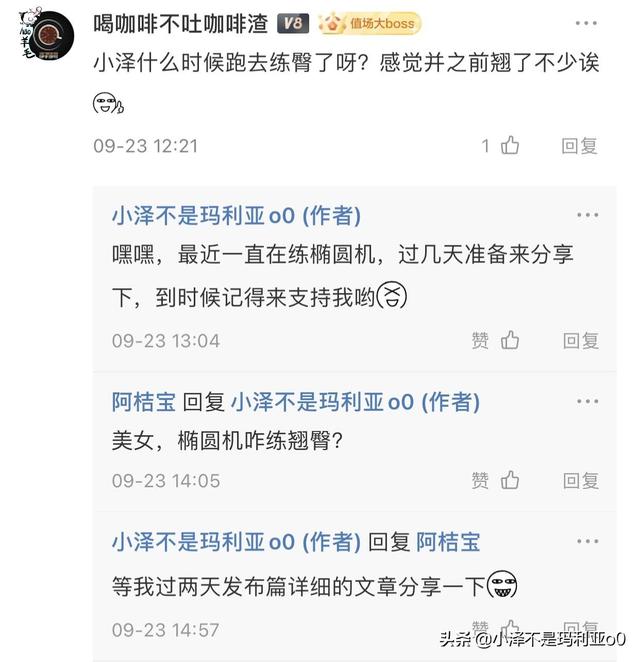Open 小泽不是玛利亚o0 profile in the 嘿嘿 reply
The width and height of the screenshot is (640, 662).
(203, 215)
